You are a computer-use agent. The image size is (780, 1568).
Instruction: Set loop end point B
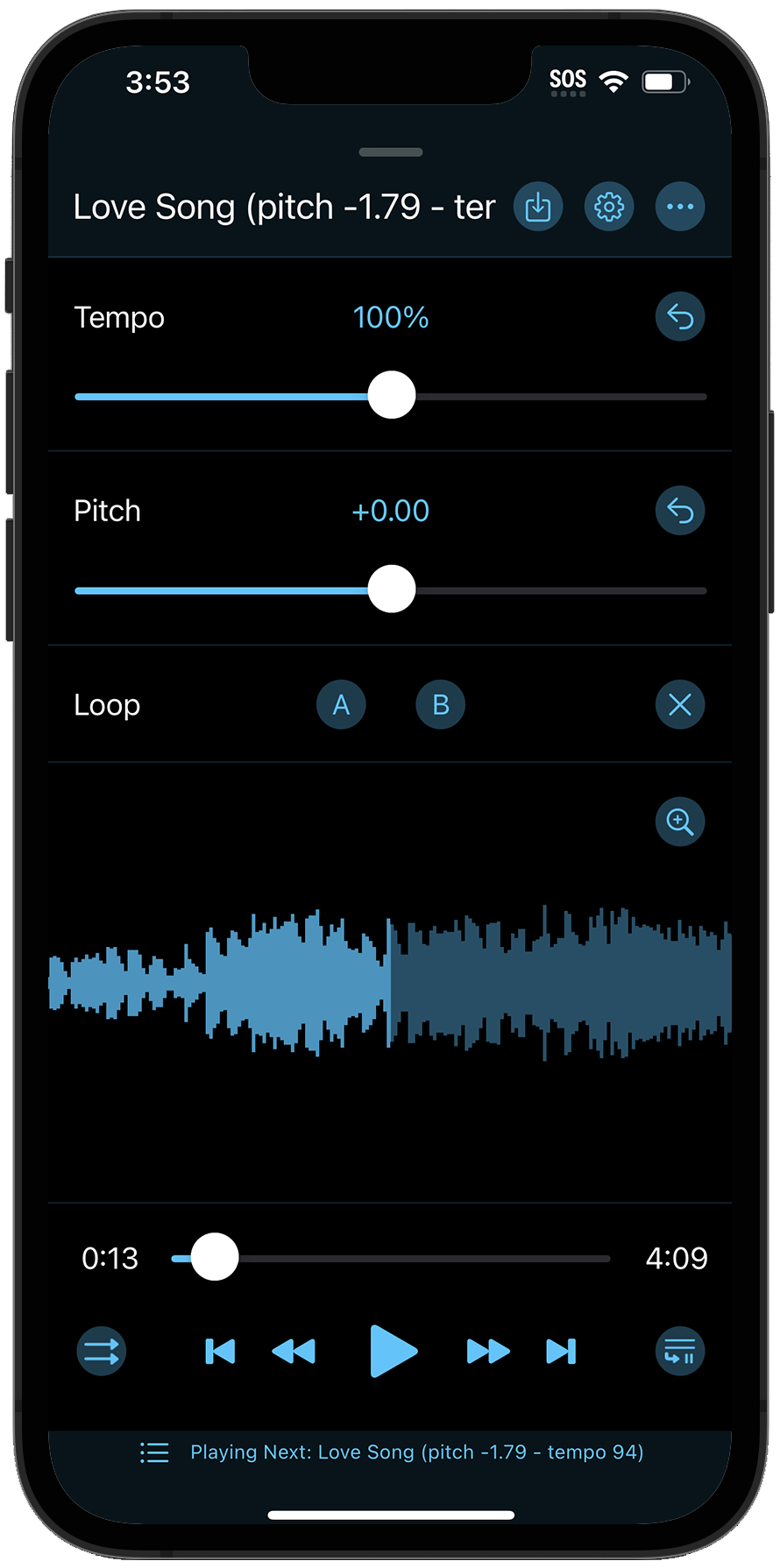pyautogui.click(x=440, y=705)
